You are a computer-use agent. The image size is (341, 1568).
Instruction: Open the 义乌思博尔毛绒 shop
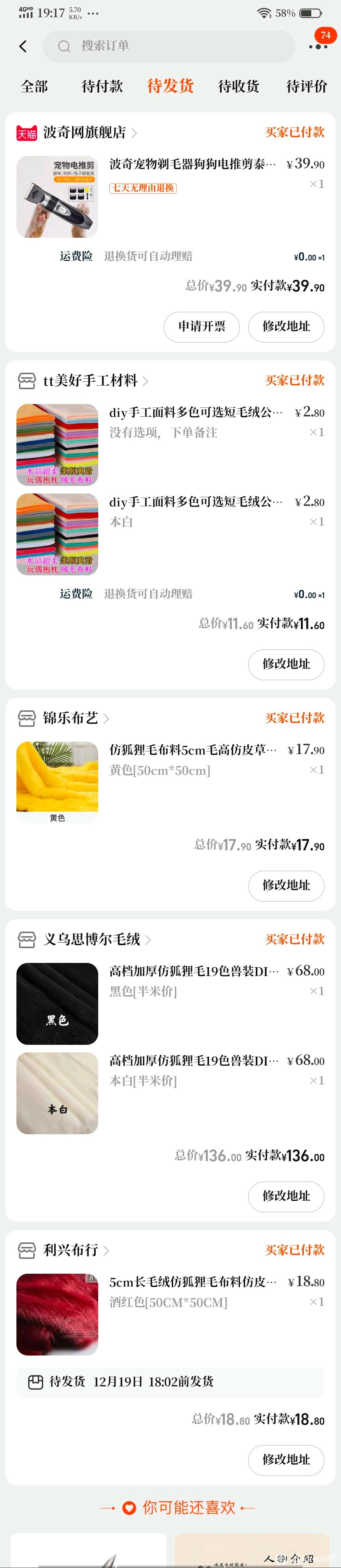tap(91, 939)
